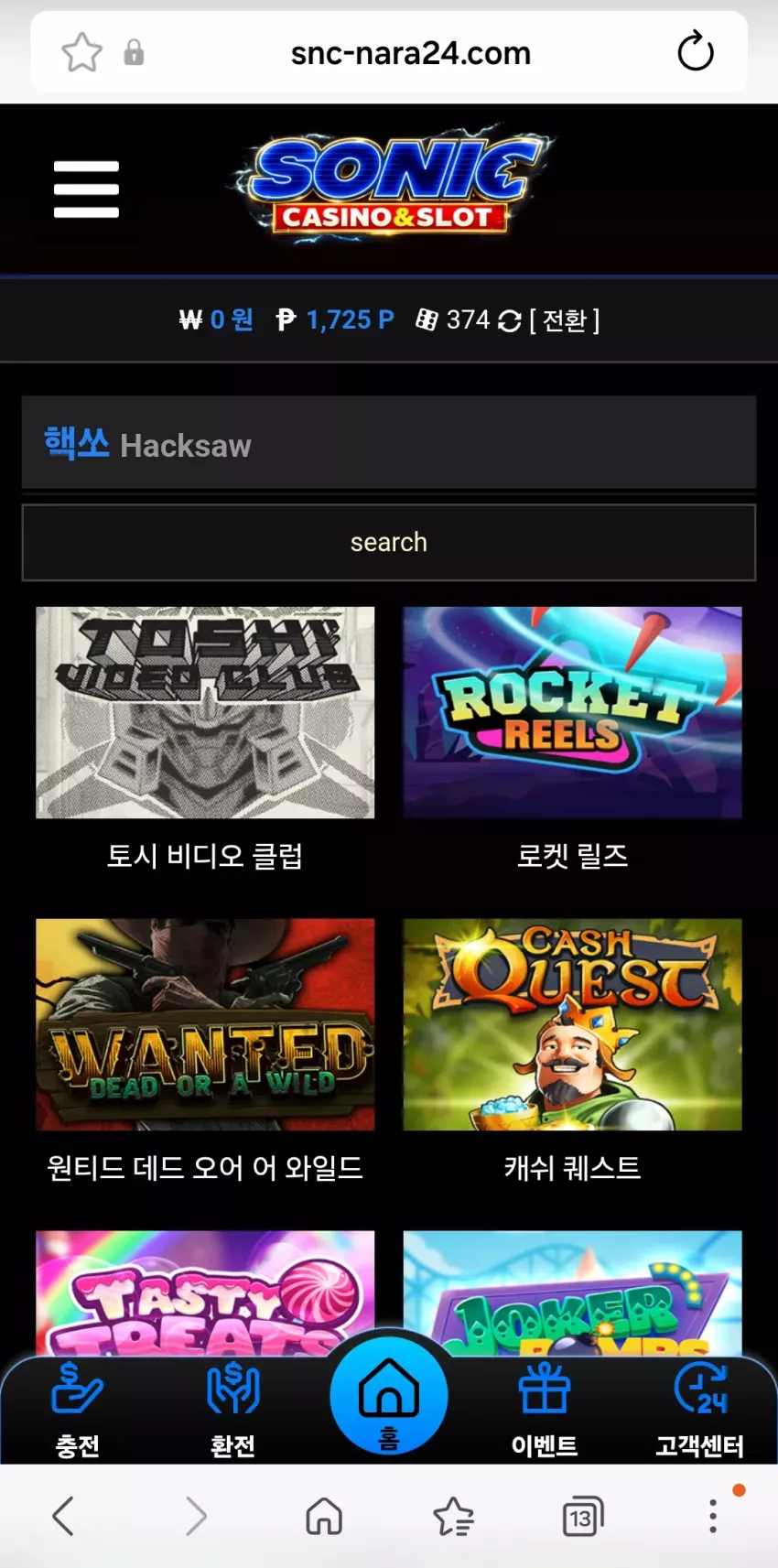
Task: Go to 충전 deposit tab
Action: pyautogui.click(x=78, y=1410)
